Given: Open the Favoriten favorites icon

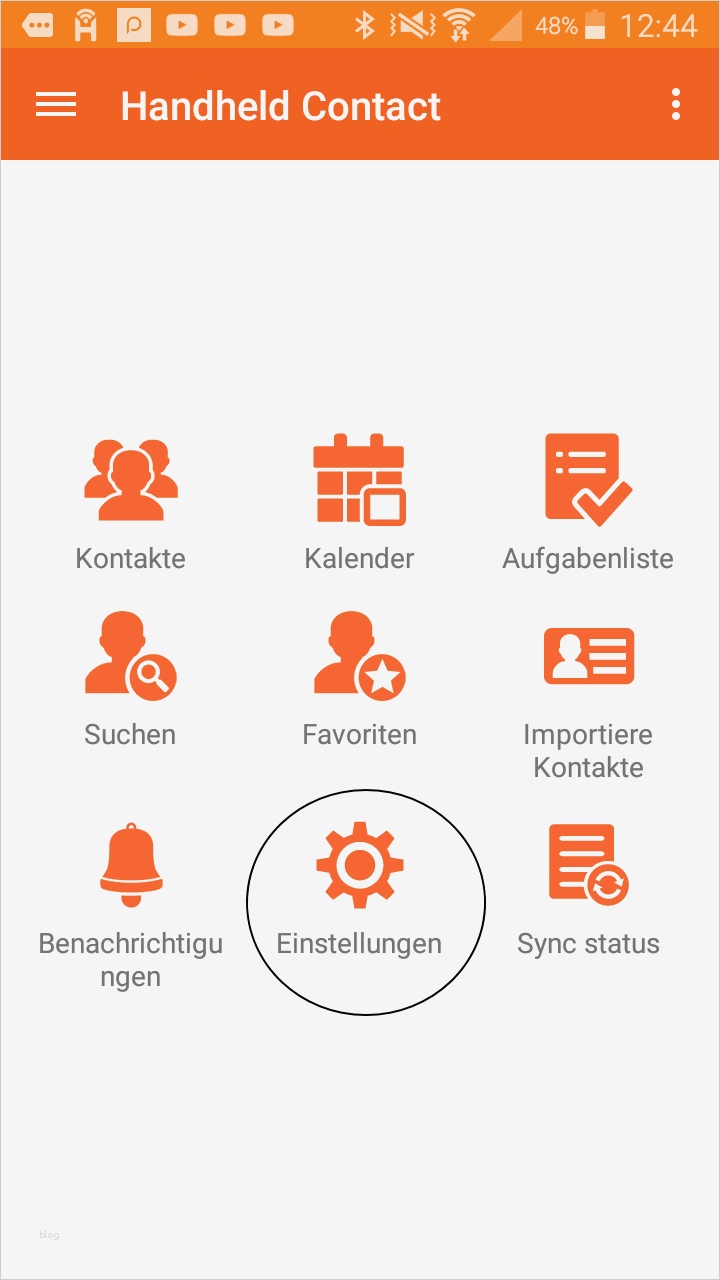Looking at the screenshot, I should 358,657.
